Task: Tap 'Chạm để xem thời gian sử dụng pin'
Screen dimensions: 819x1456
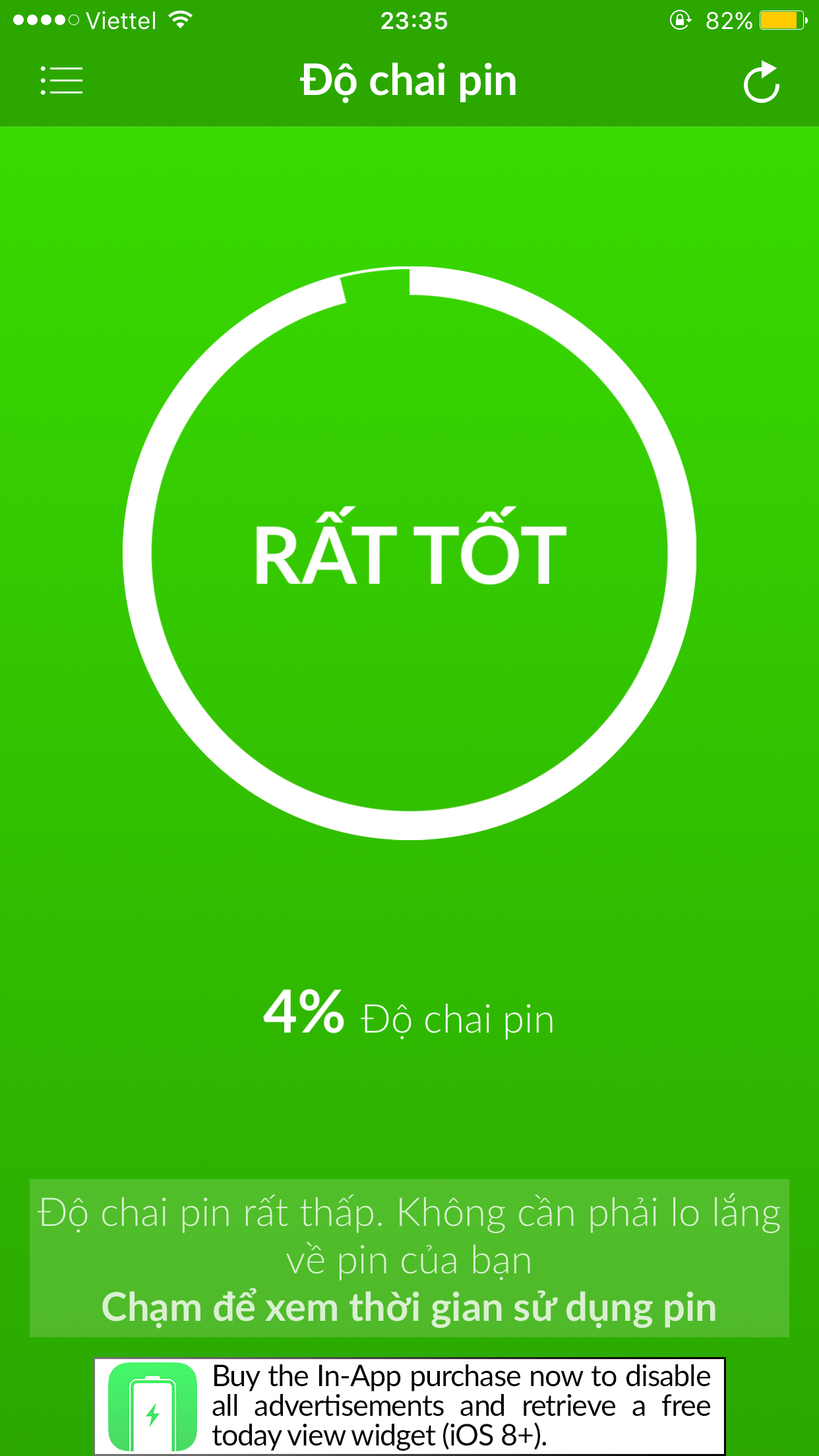Action: click(409, 1308)
